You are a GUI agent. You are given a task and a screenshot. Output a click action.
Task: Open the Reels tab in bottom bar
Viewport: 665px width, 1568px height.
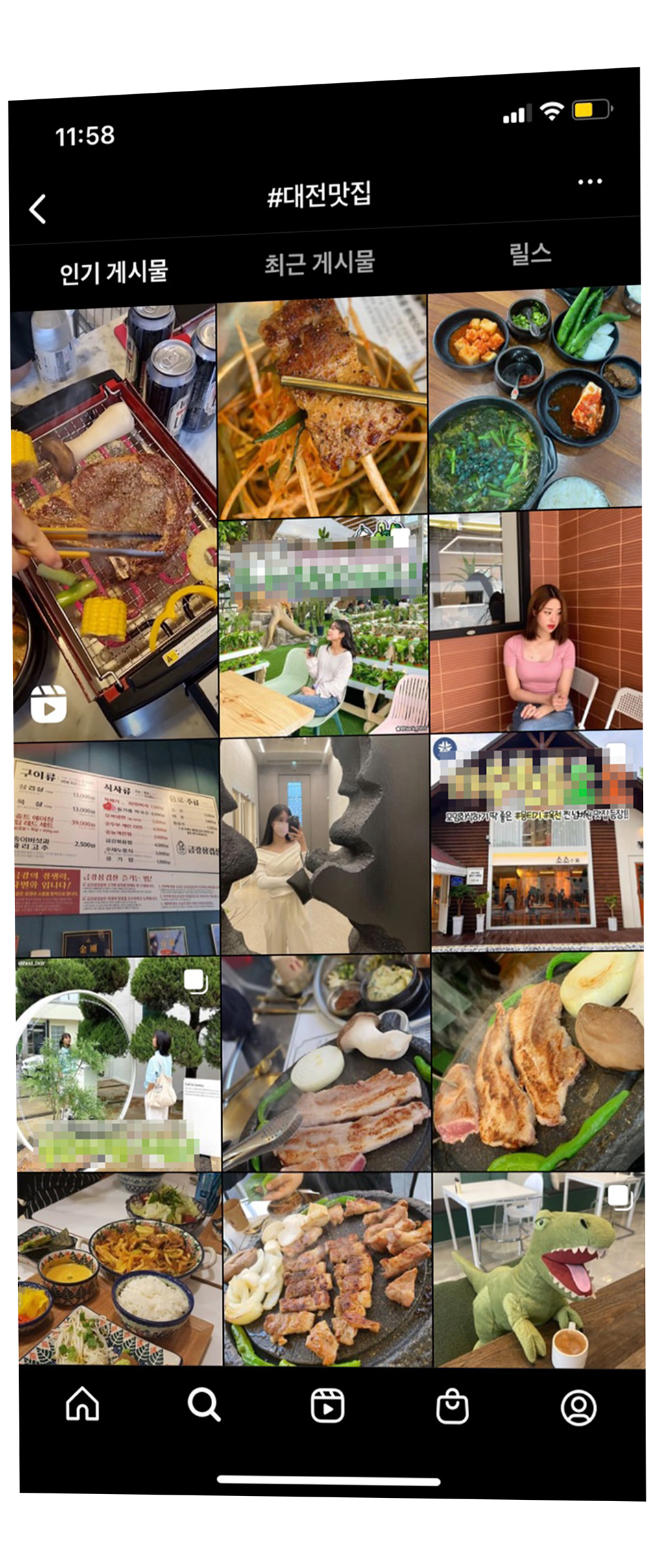point(328,1406)
